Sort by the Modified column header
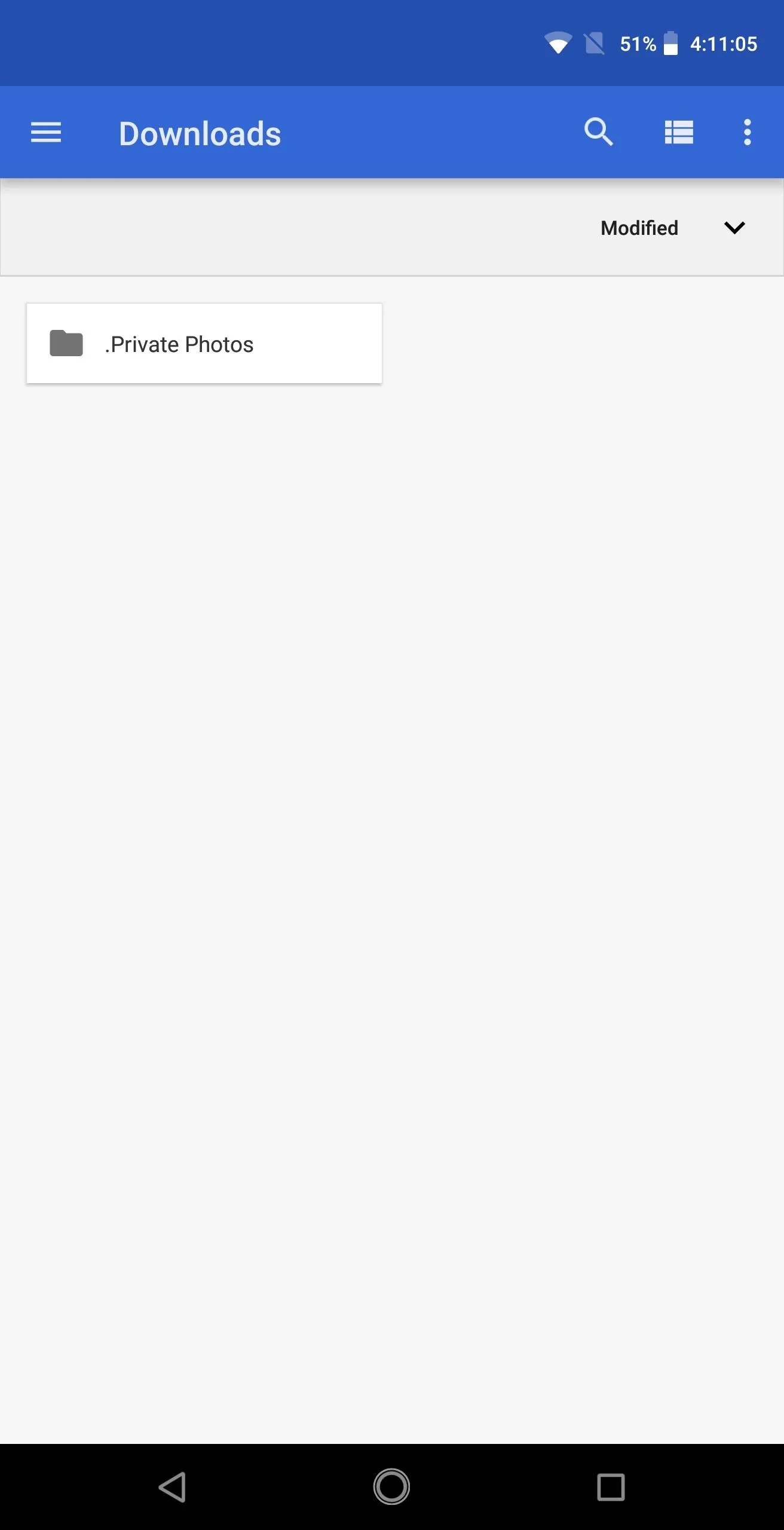784x1530 pixels. click(639, 228)
